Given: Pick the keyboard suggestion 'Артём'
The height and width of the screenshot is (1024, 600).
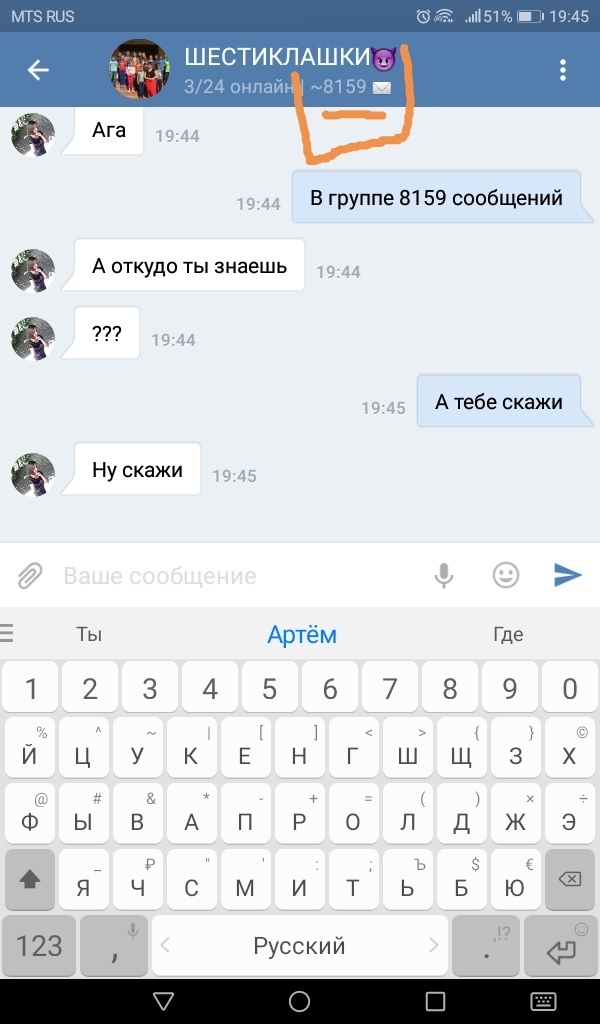Looking at the screenshot, I should point(301,634).
